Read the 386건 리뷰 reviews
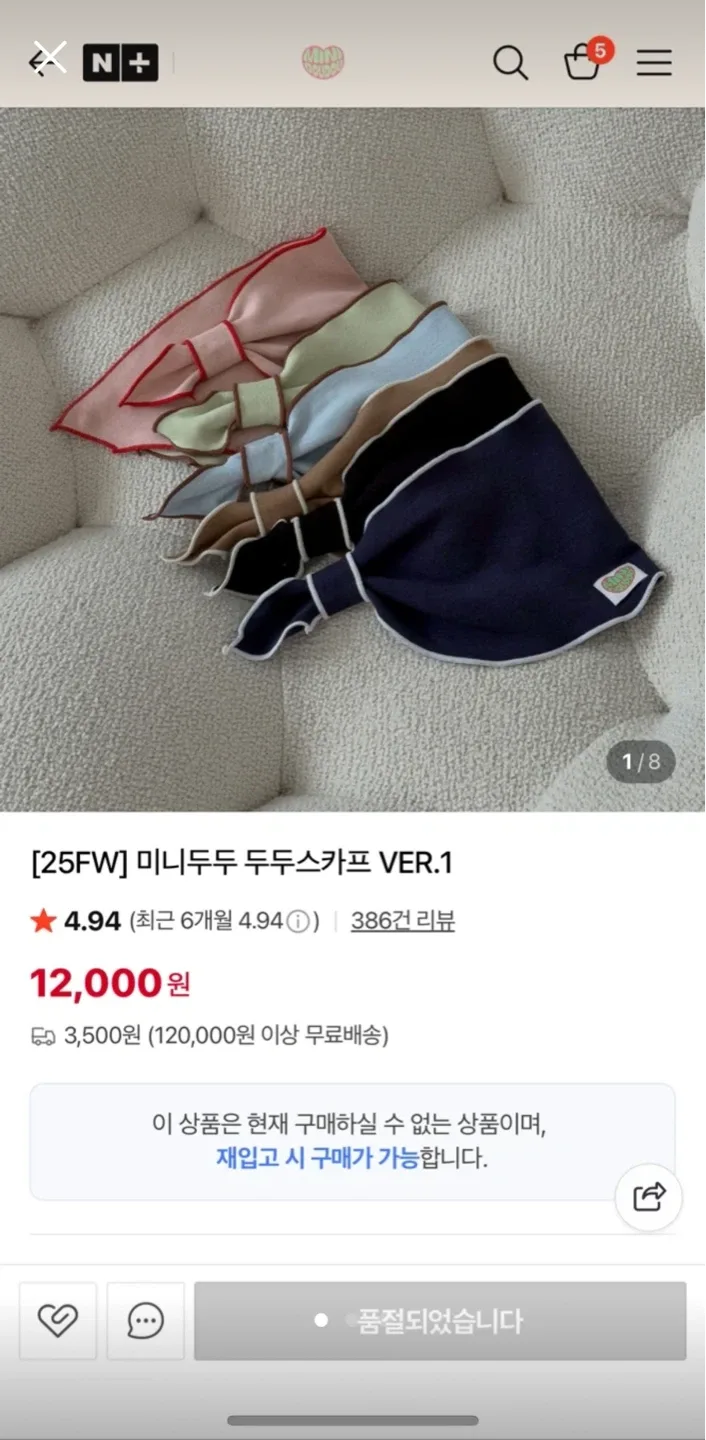This screenshot has height=1440, width=706. click(402, 921)
